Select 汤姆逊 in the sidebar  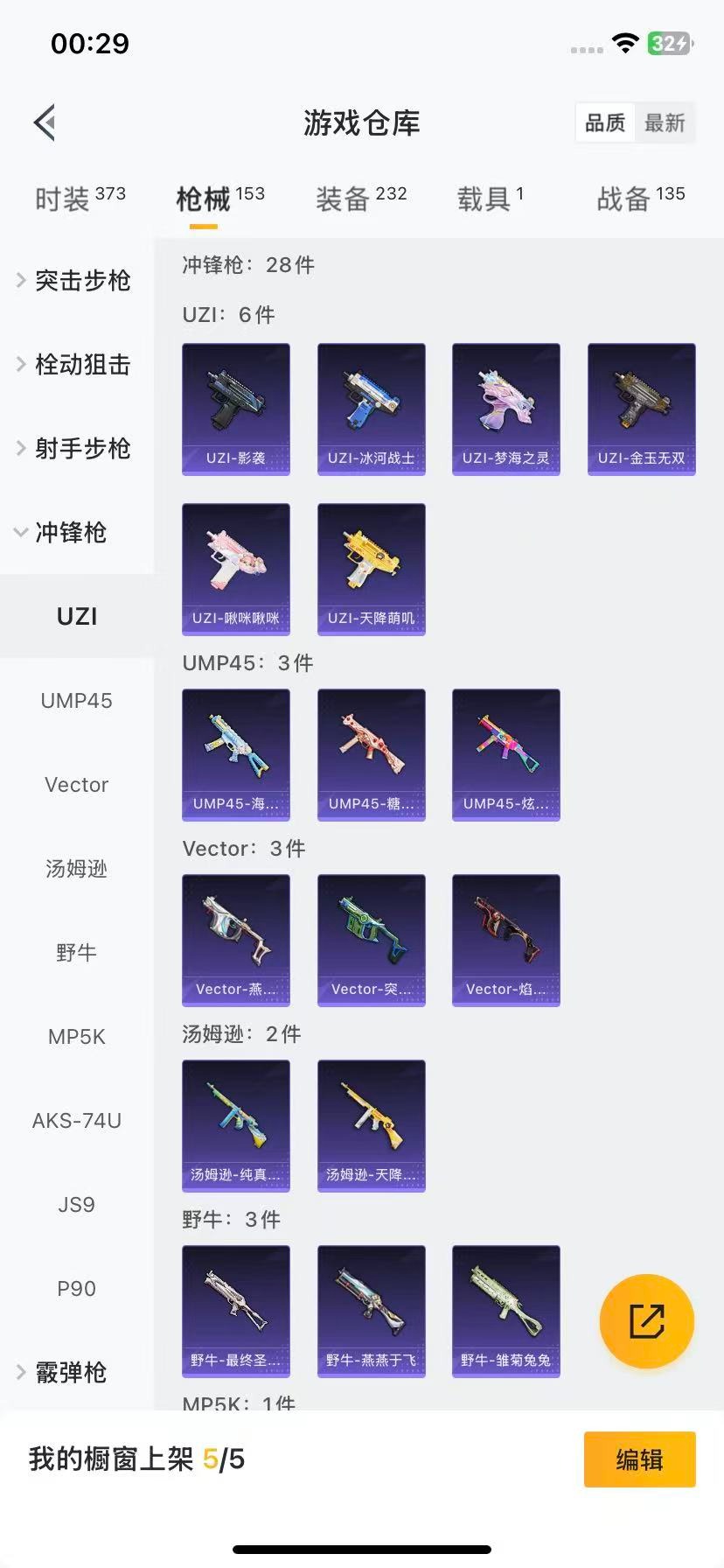[x=77, y=869]
